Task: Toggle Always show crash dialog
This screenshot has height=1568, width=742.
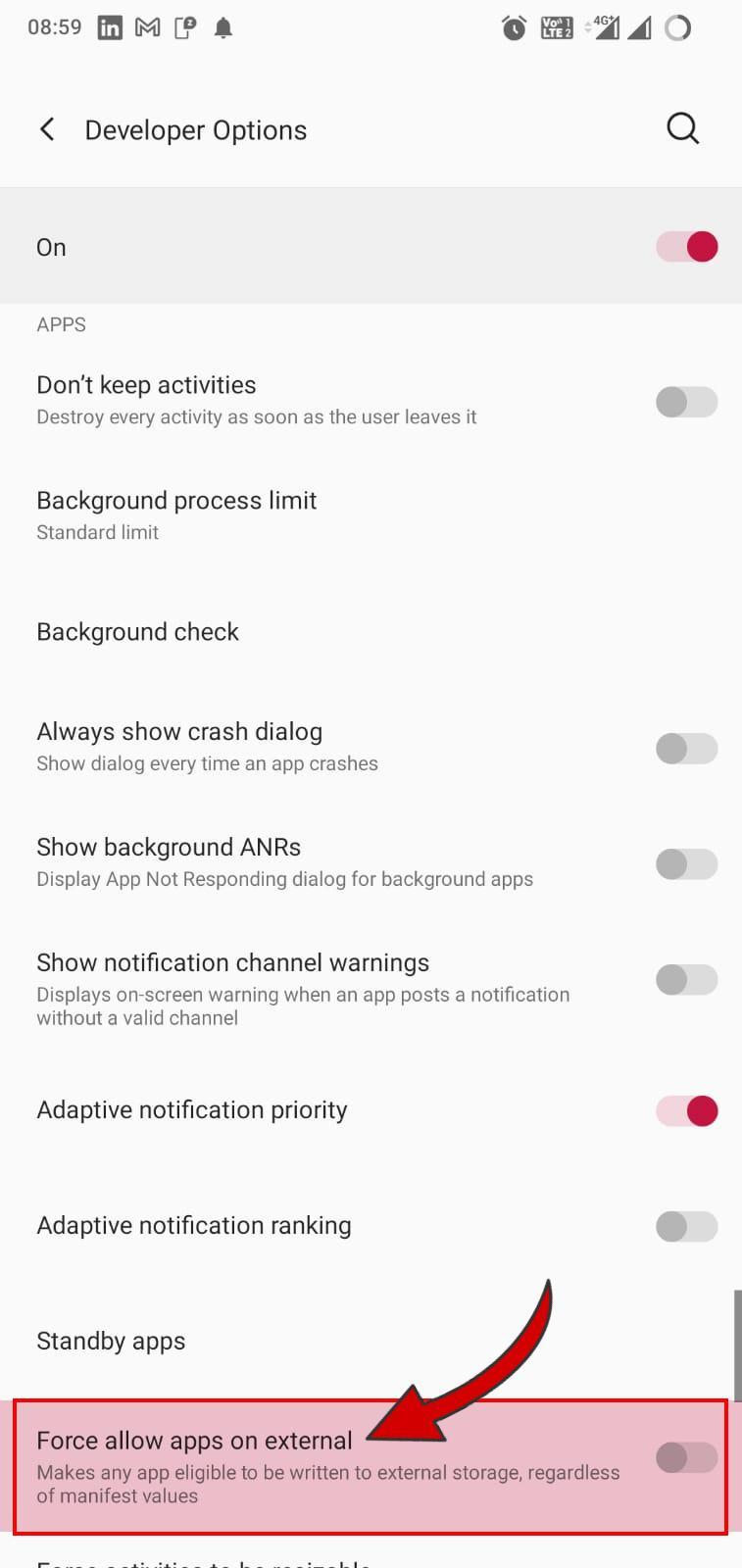Action: [x=686, y=748]
